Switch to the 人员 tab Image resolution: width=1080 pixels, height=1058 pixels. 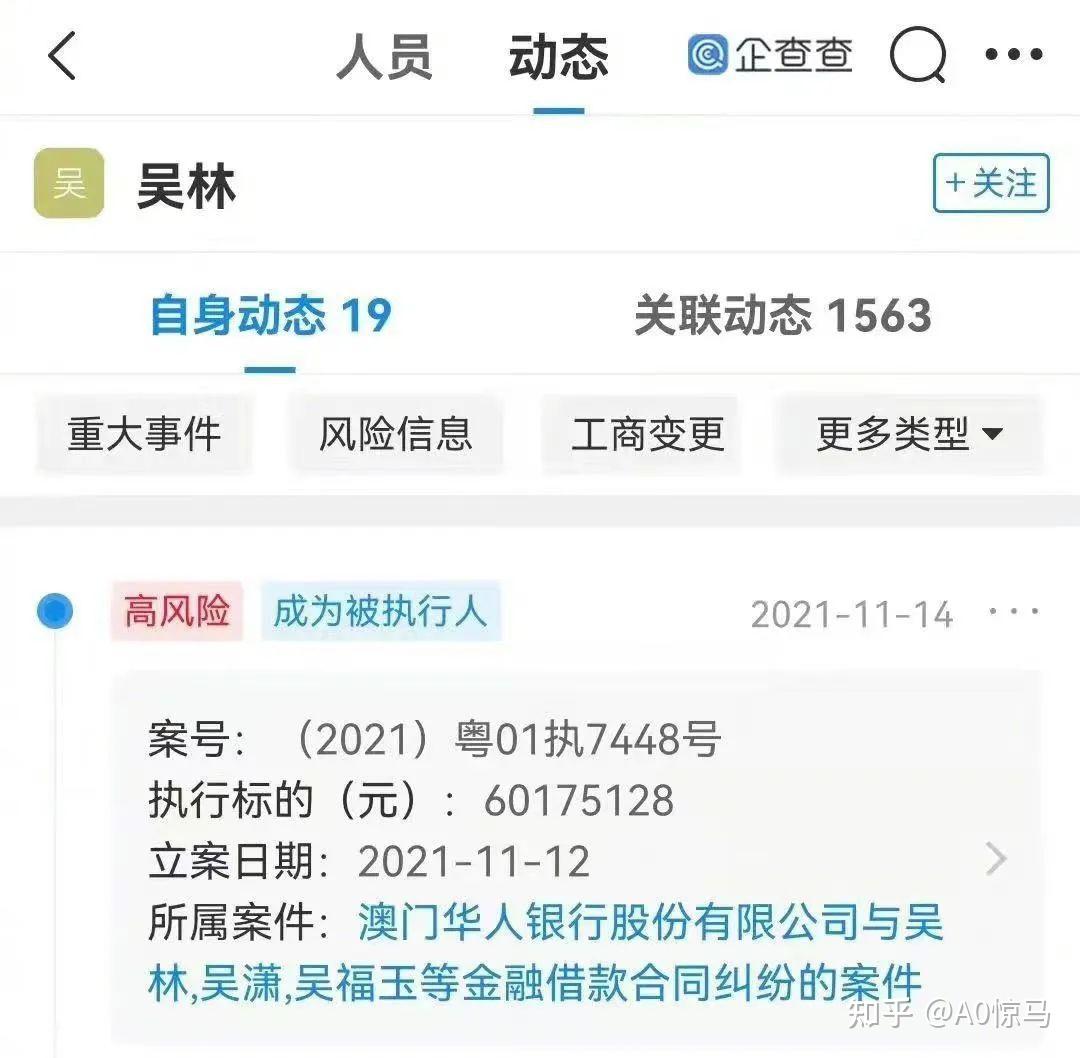click(x=384, y=56)
